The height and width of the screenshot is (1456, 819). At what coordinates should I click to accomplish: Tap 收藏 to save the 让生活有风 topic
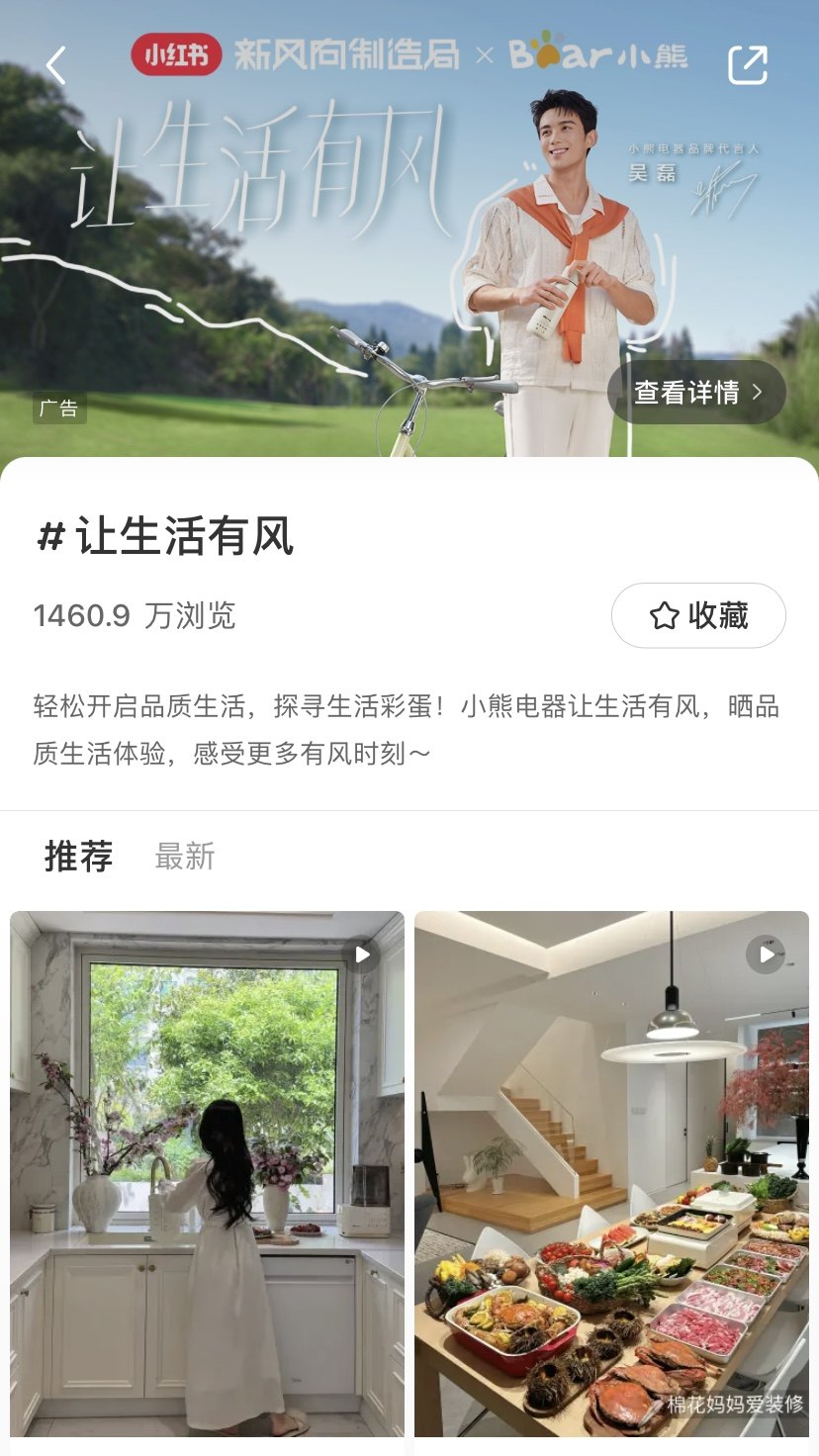tap(698, 615)
